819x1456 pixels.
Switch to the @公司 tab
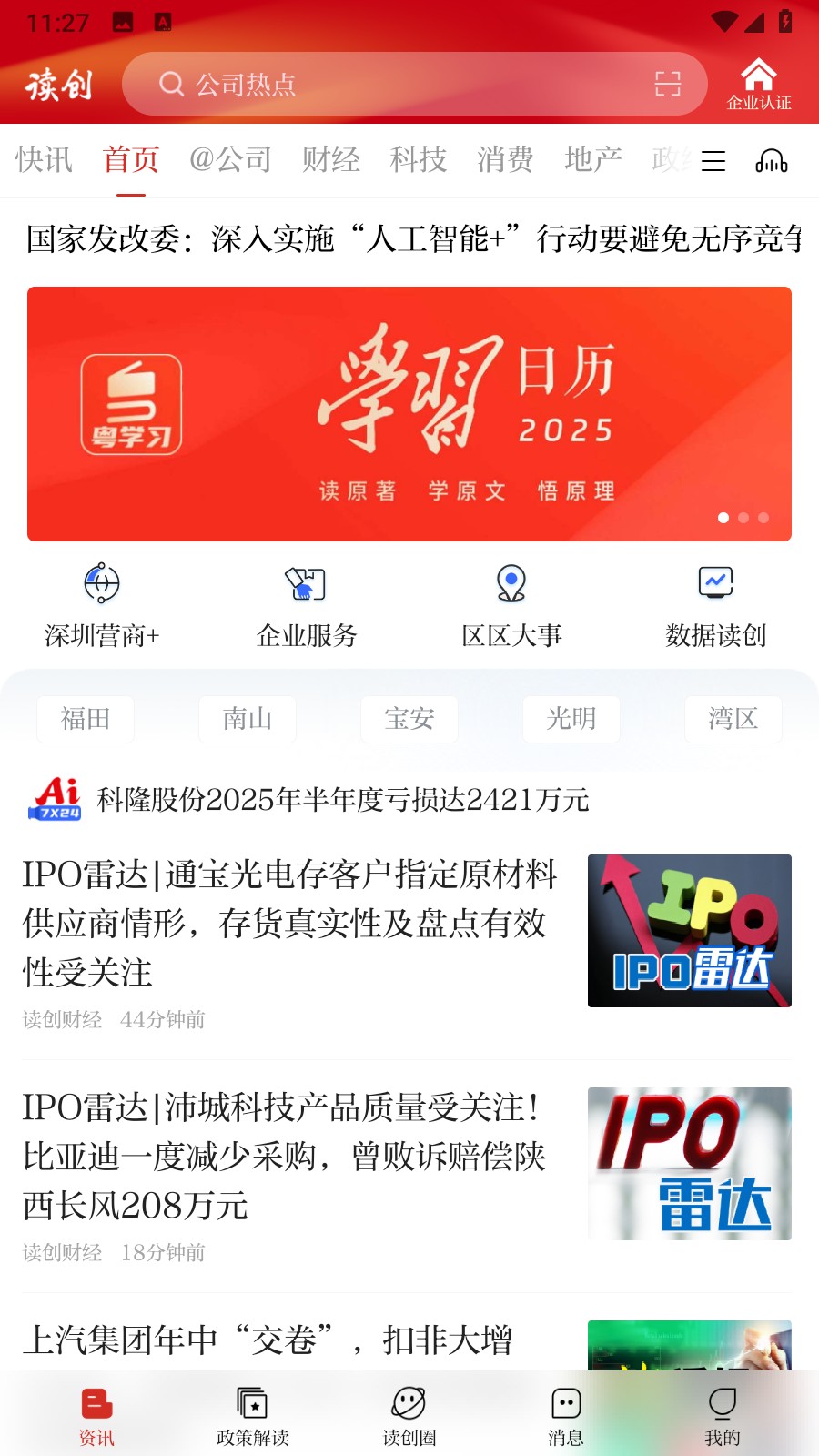tap(230, 159)
